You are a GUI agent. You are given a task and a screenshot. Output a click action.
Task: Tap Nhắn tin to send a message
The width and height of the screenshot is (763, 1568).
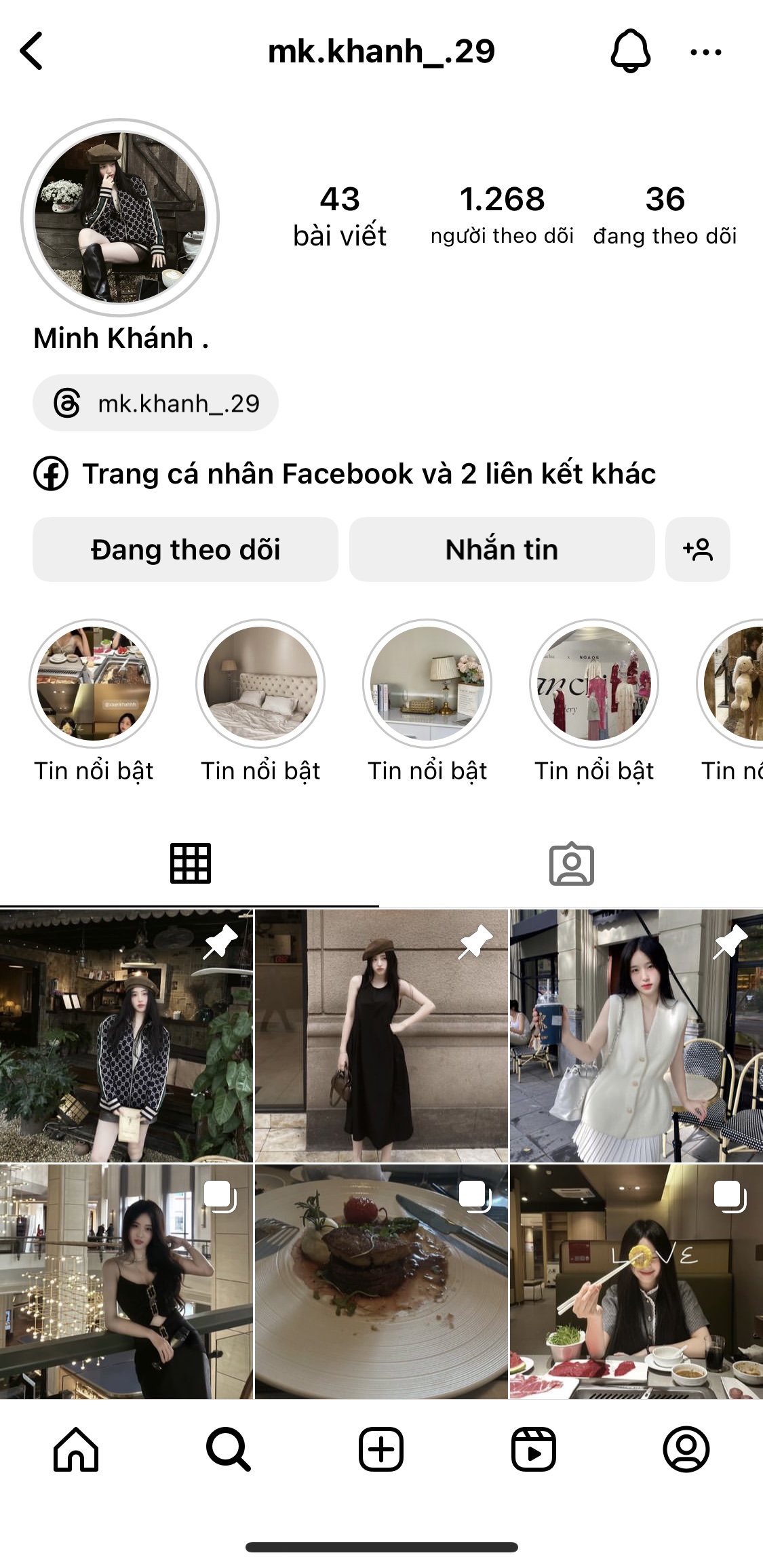pos(502,549)
